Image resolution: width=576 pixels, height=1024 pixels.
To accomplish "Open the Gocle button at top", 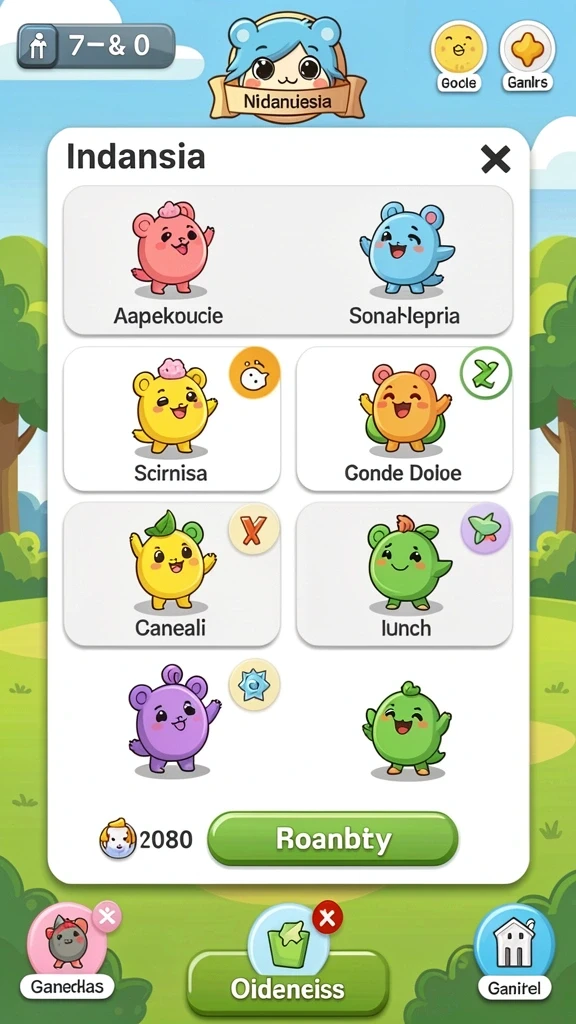I will coord(458,55).
